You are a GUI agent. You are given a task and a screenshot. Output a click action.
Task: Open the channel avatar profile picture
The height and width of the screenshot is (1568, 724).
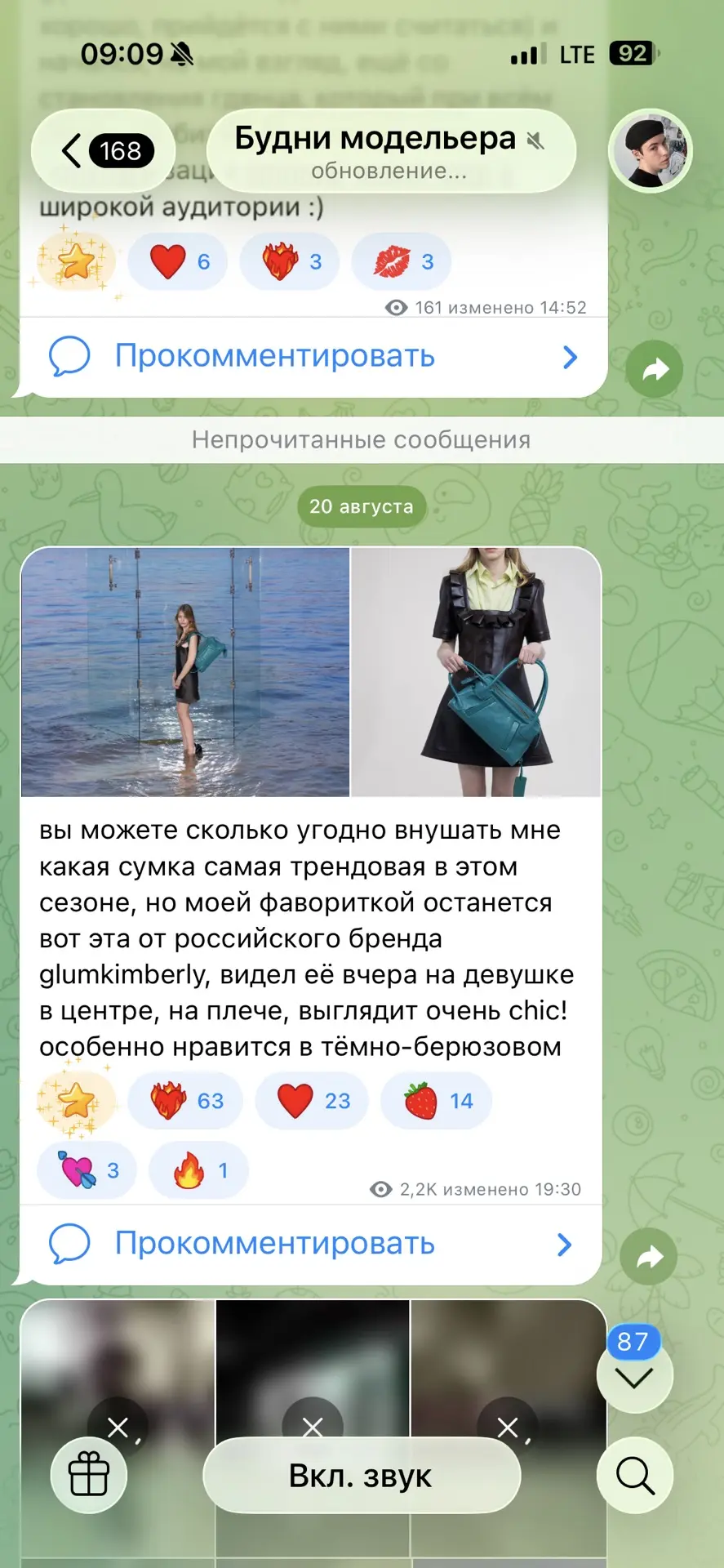tap(650, 151)
